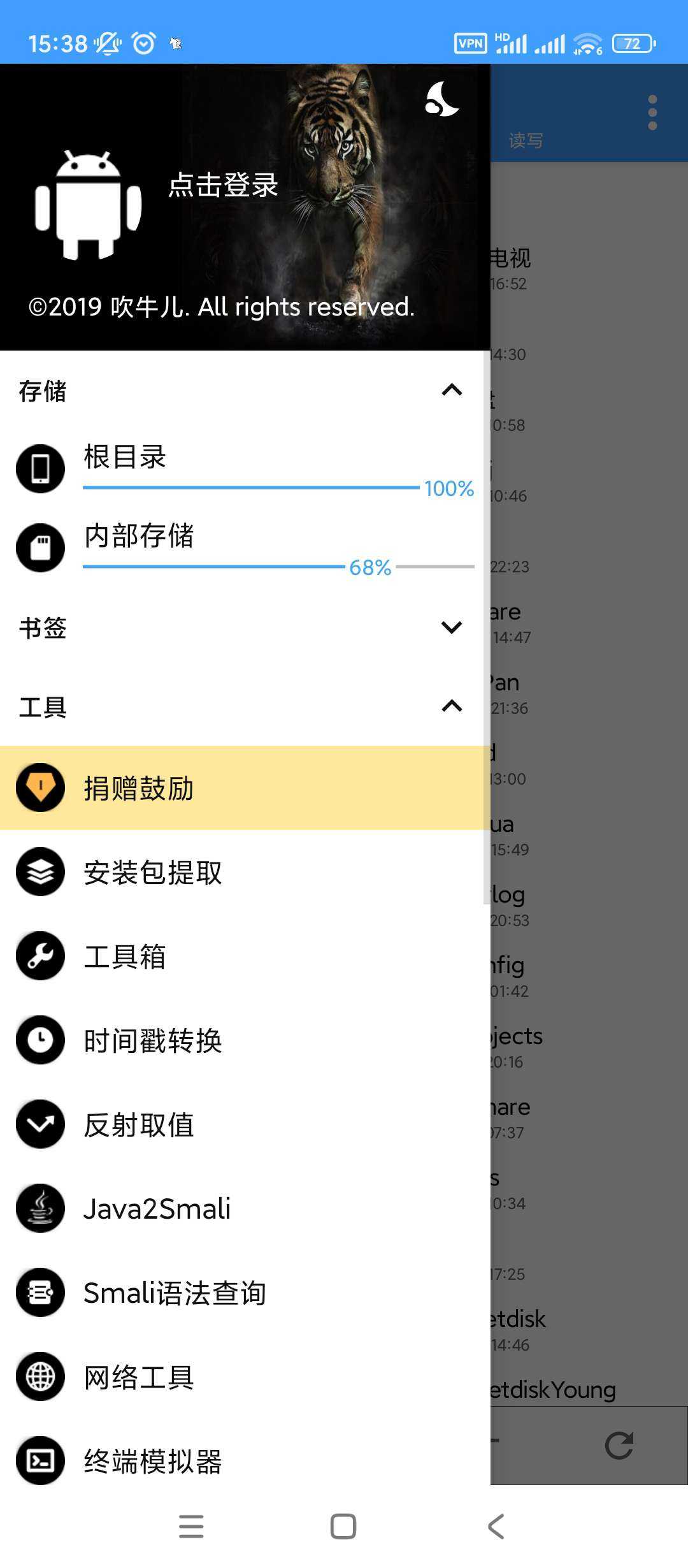Tap the refresh icon in bottom bar
Image resolution: width=688 pixels, height=1568 pixels.
[619, 1445]
